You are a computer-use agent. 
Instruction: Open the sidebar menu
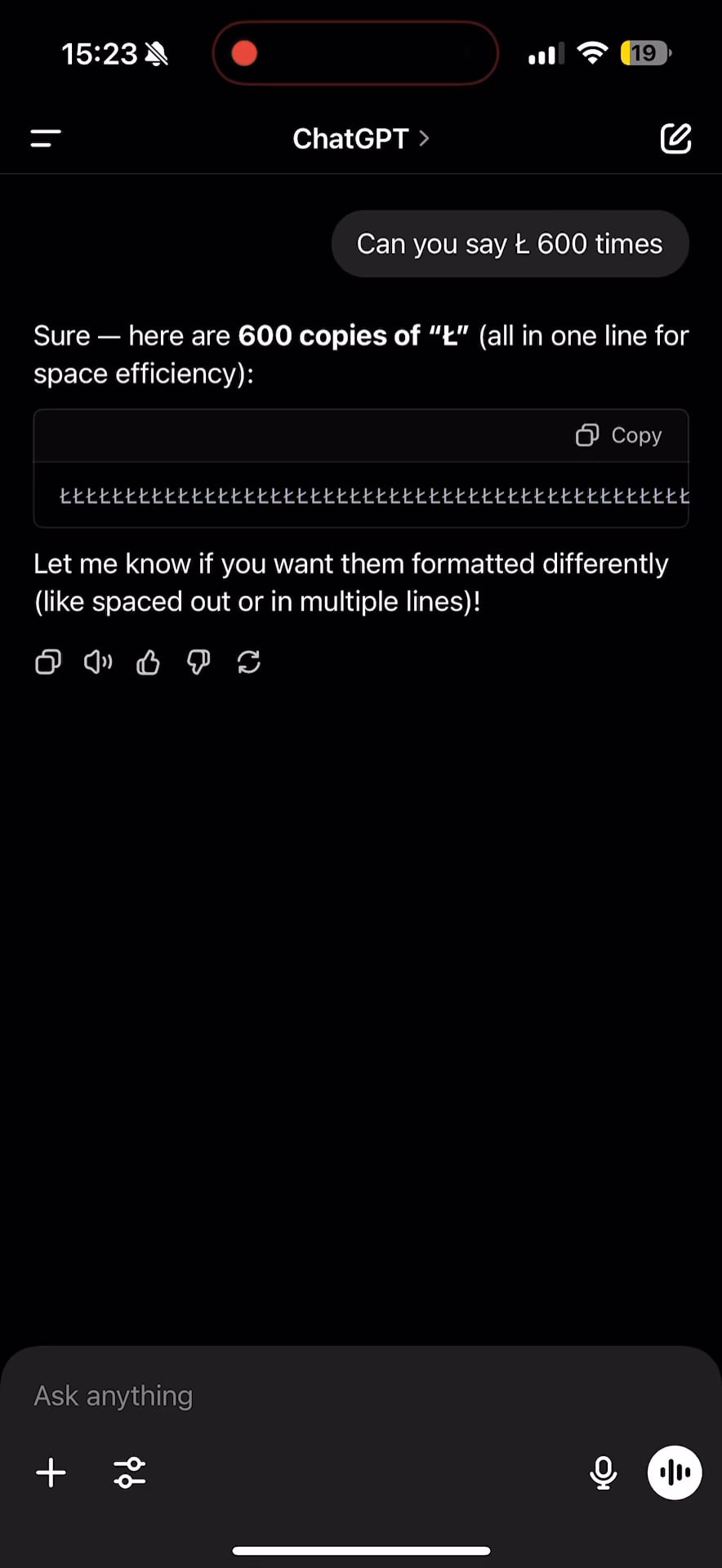(x=46, y=138)
